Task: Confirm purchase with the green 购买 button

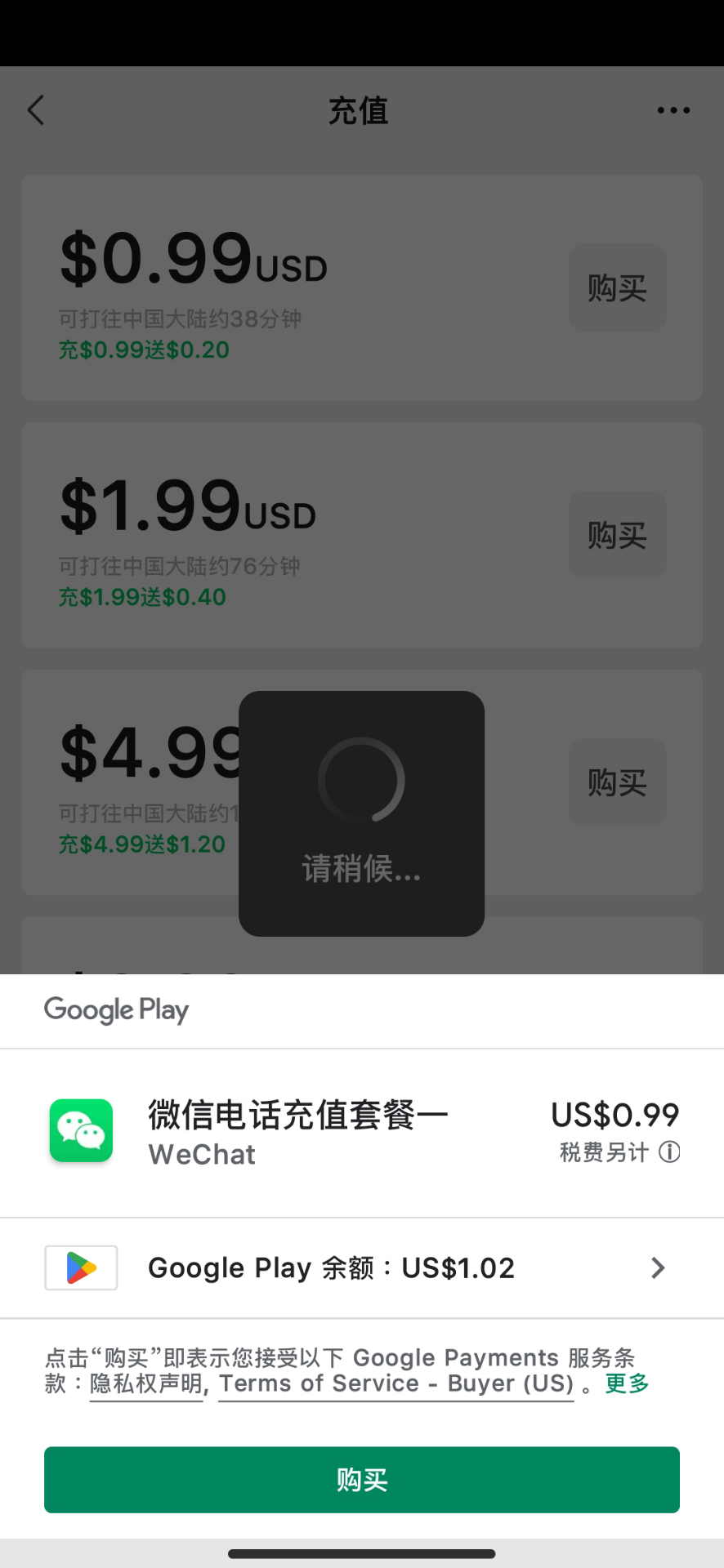Action: point(362,1480)
